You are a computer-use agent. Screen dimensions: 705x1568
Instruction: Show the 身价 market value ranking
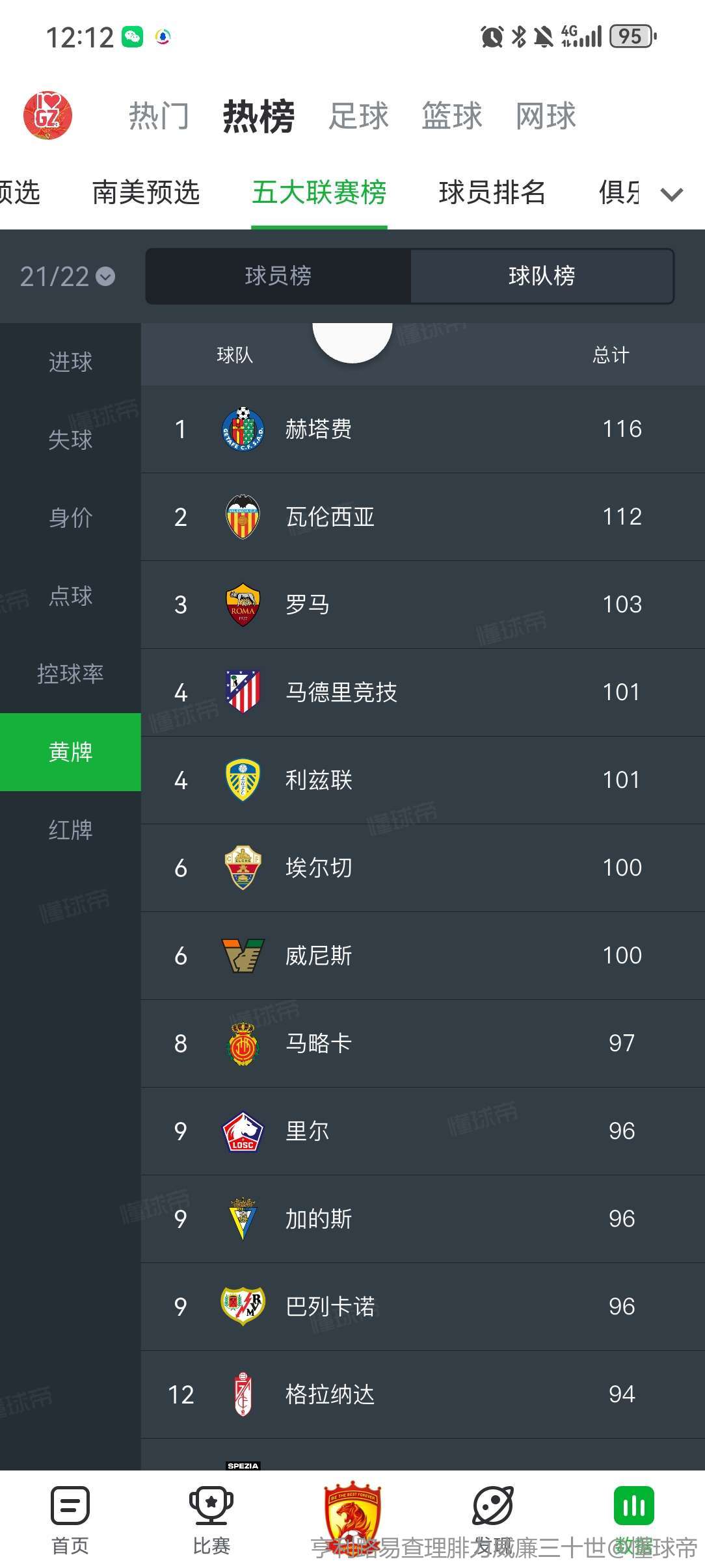coord(70,518)
